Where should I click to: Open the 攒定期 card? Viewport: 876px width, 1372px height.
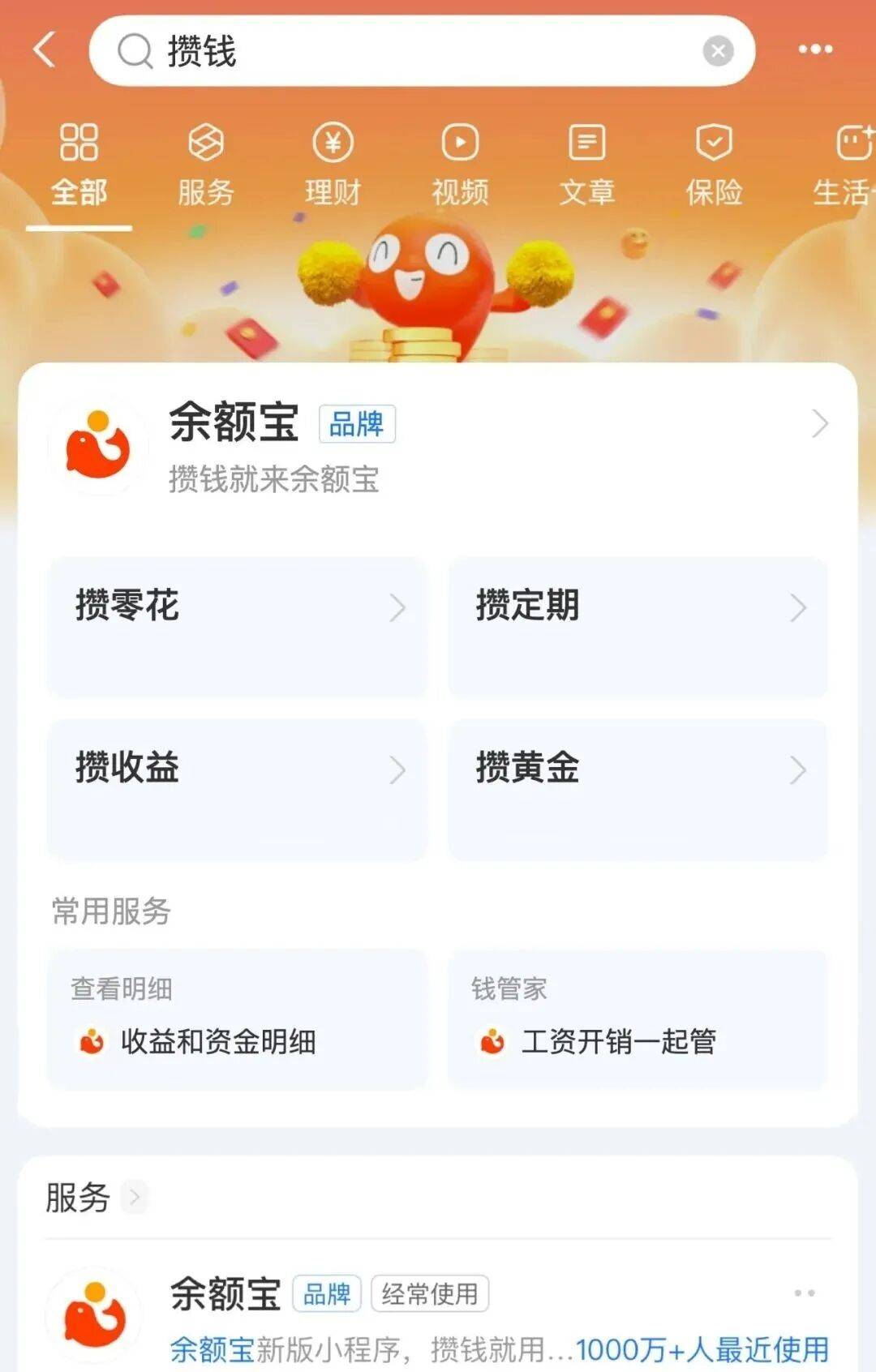pyautogui.click(x=638, y=626)
